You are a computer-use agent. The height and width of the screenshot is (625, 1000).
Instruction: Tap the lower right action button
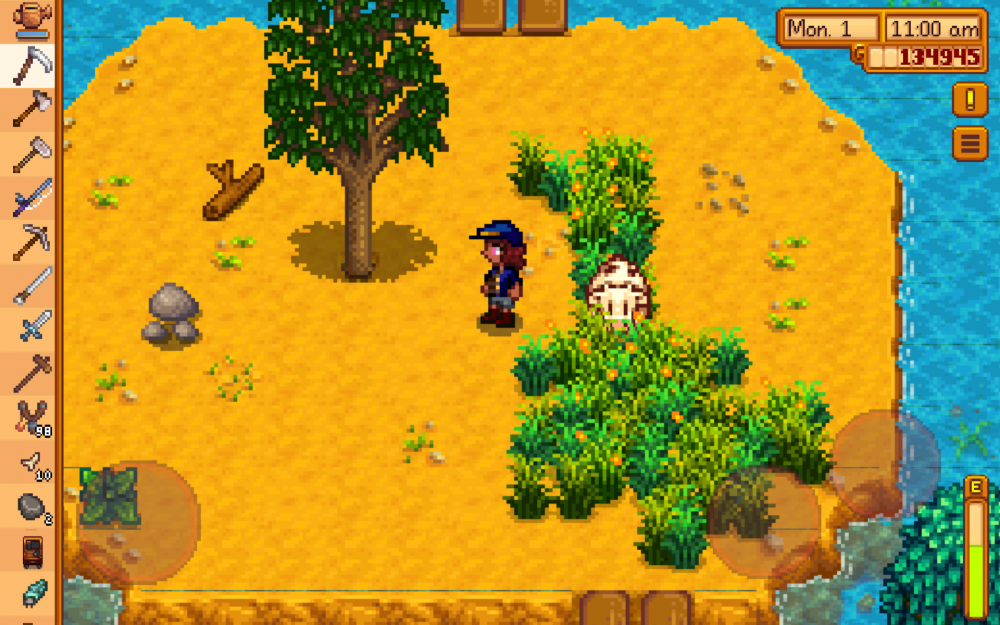(x=765, y=522)
